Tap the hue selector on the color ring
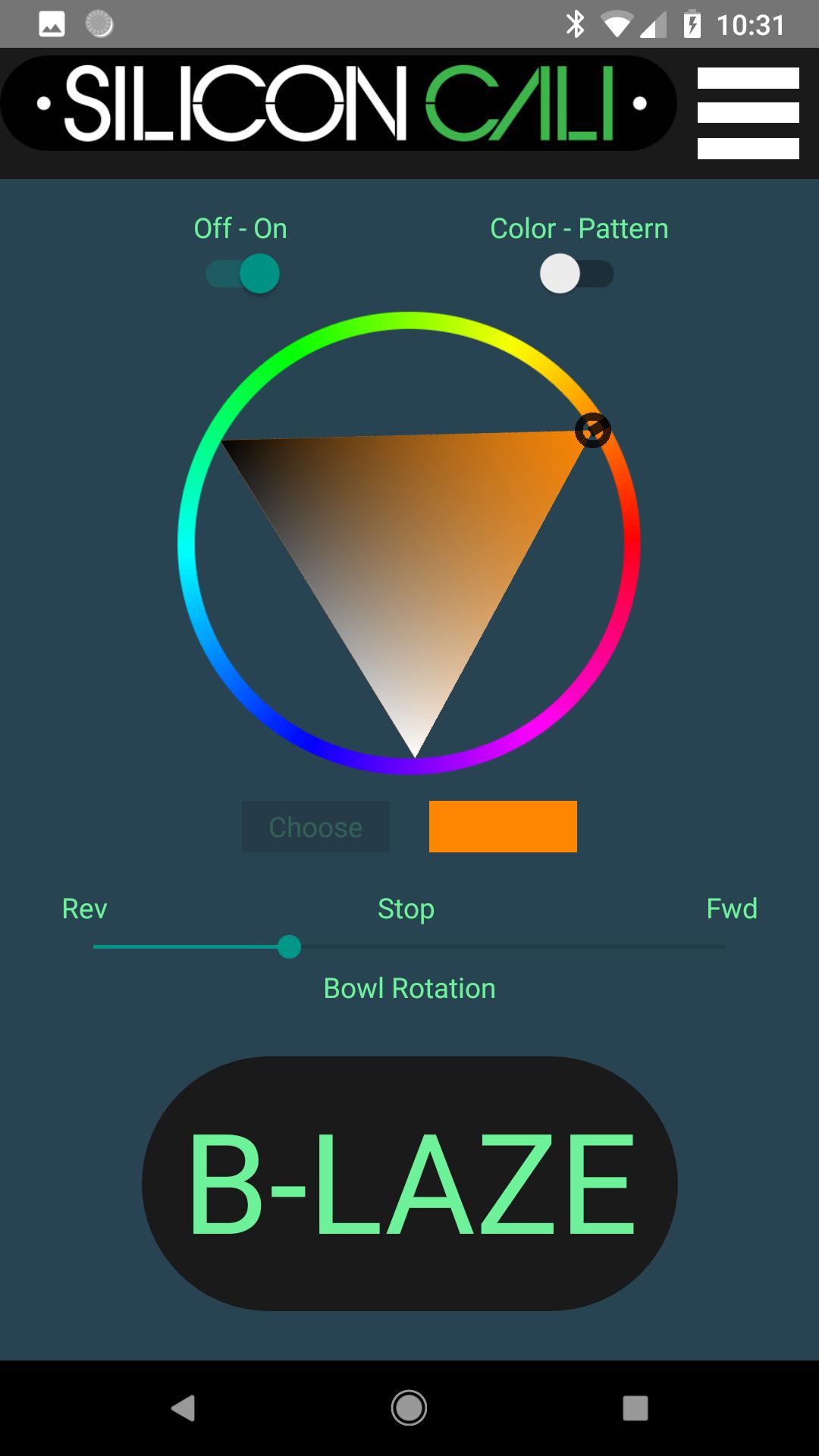819x1456 pixels. tap(592, 430)
